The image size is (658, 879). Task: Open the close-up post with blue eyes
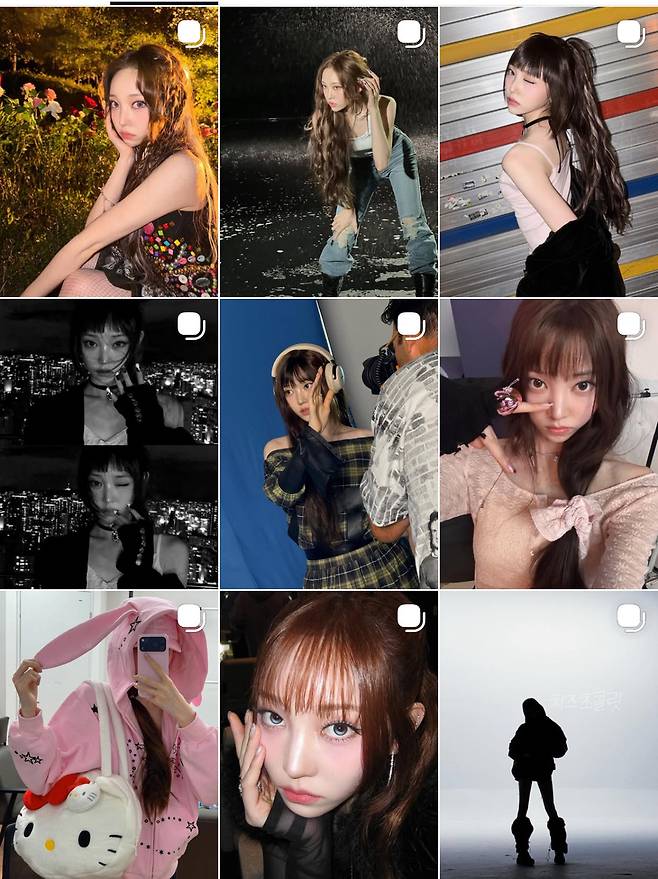[x=328, y=735]
